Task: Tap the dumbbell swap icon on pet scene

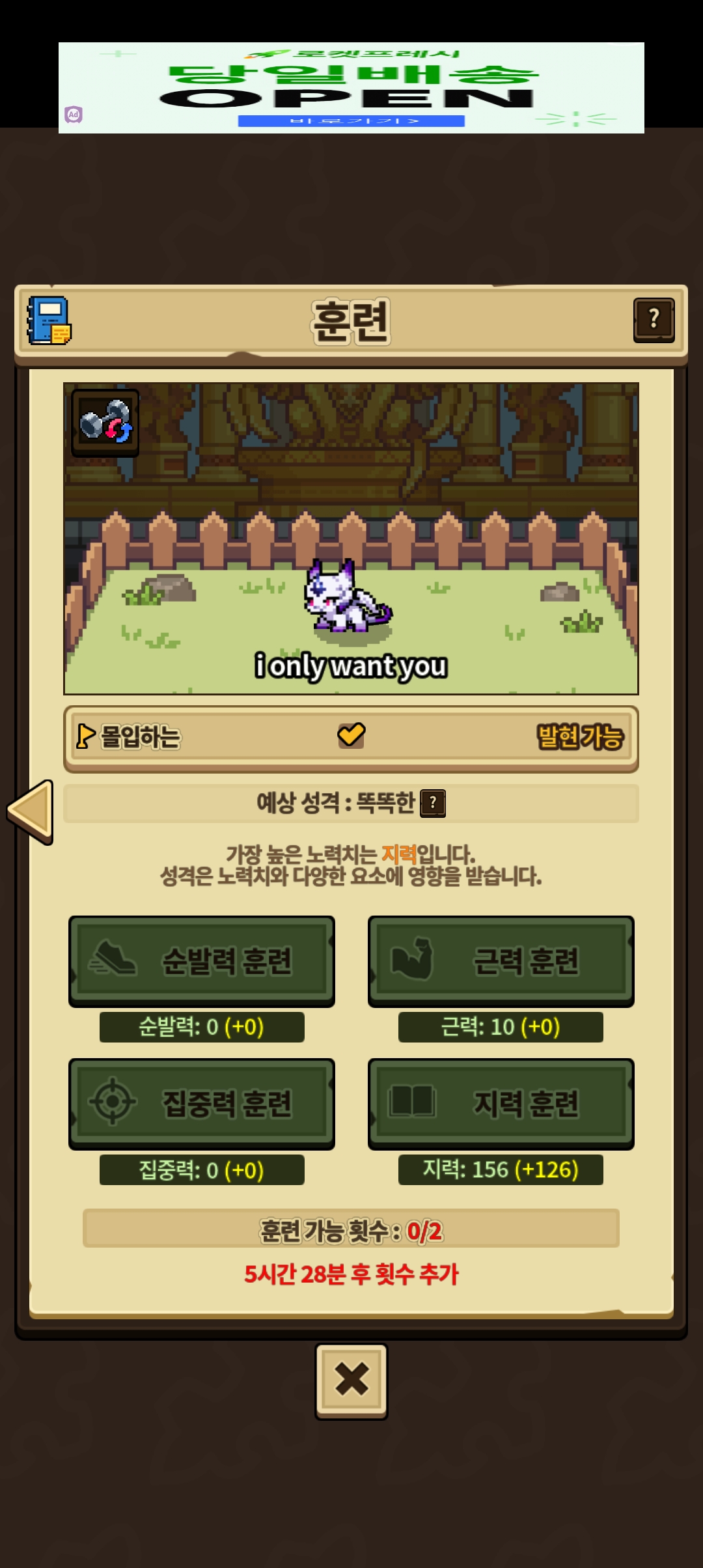Action: tap(105, 423)
